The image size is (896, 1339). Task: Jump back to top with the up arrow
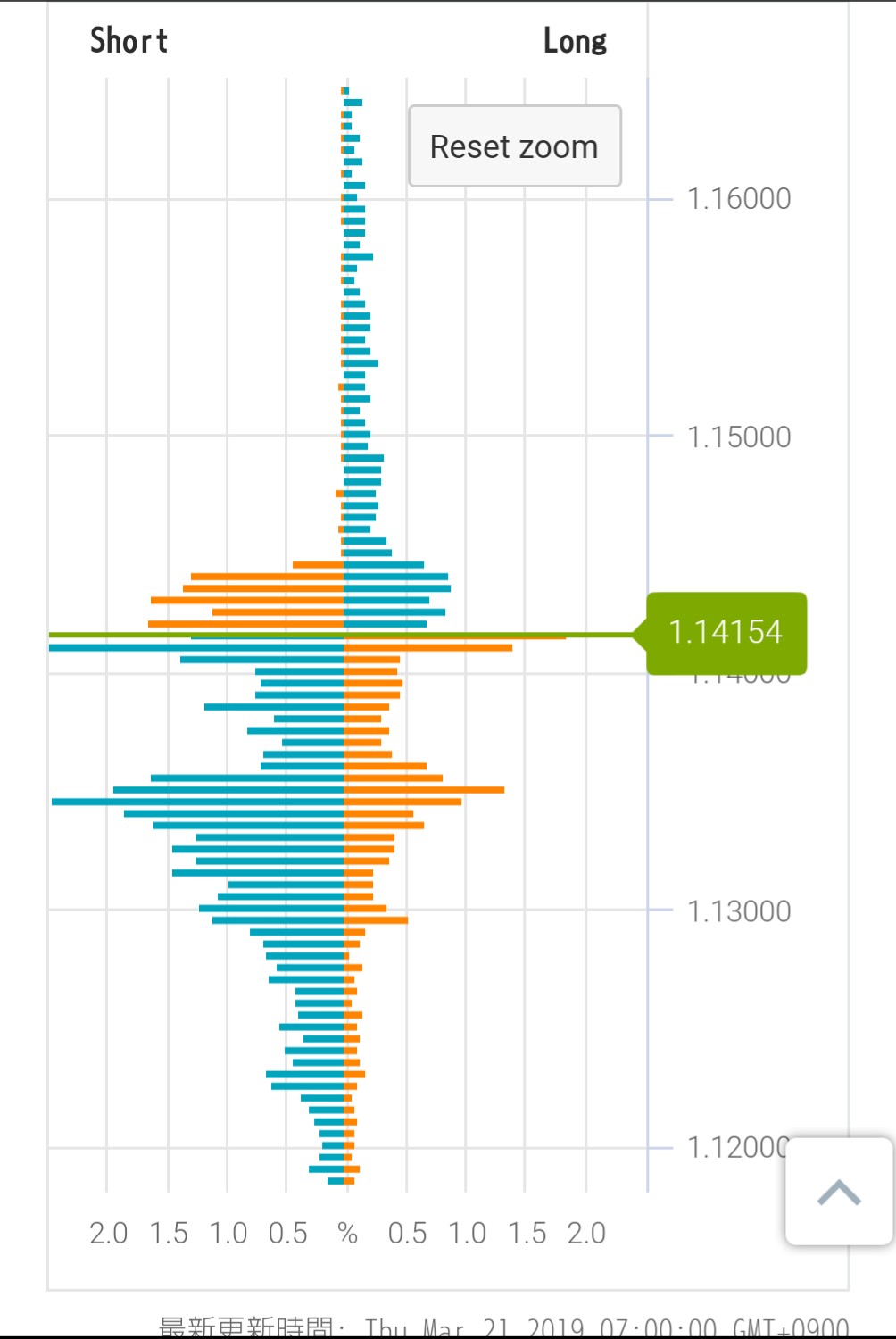tap(839, 1192)
